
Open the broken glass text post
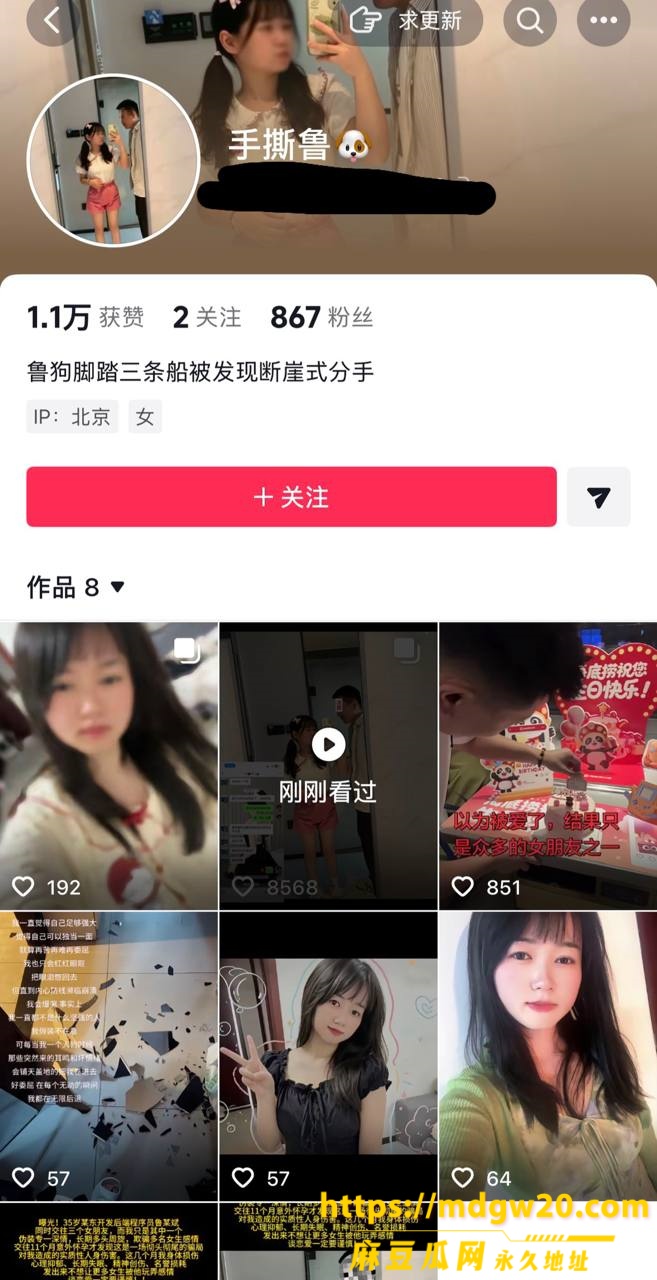click(x=108, y=1056)
